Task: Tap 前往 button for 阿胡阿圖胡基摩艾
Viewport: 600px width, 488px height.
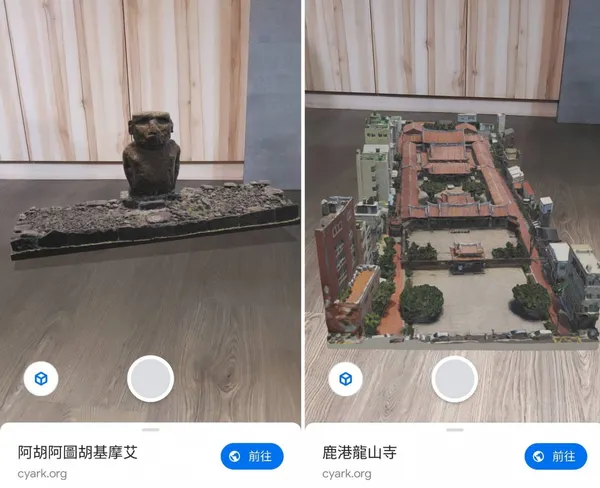Action: tap(252, 456)
